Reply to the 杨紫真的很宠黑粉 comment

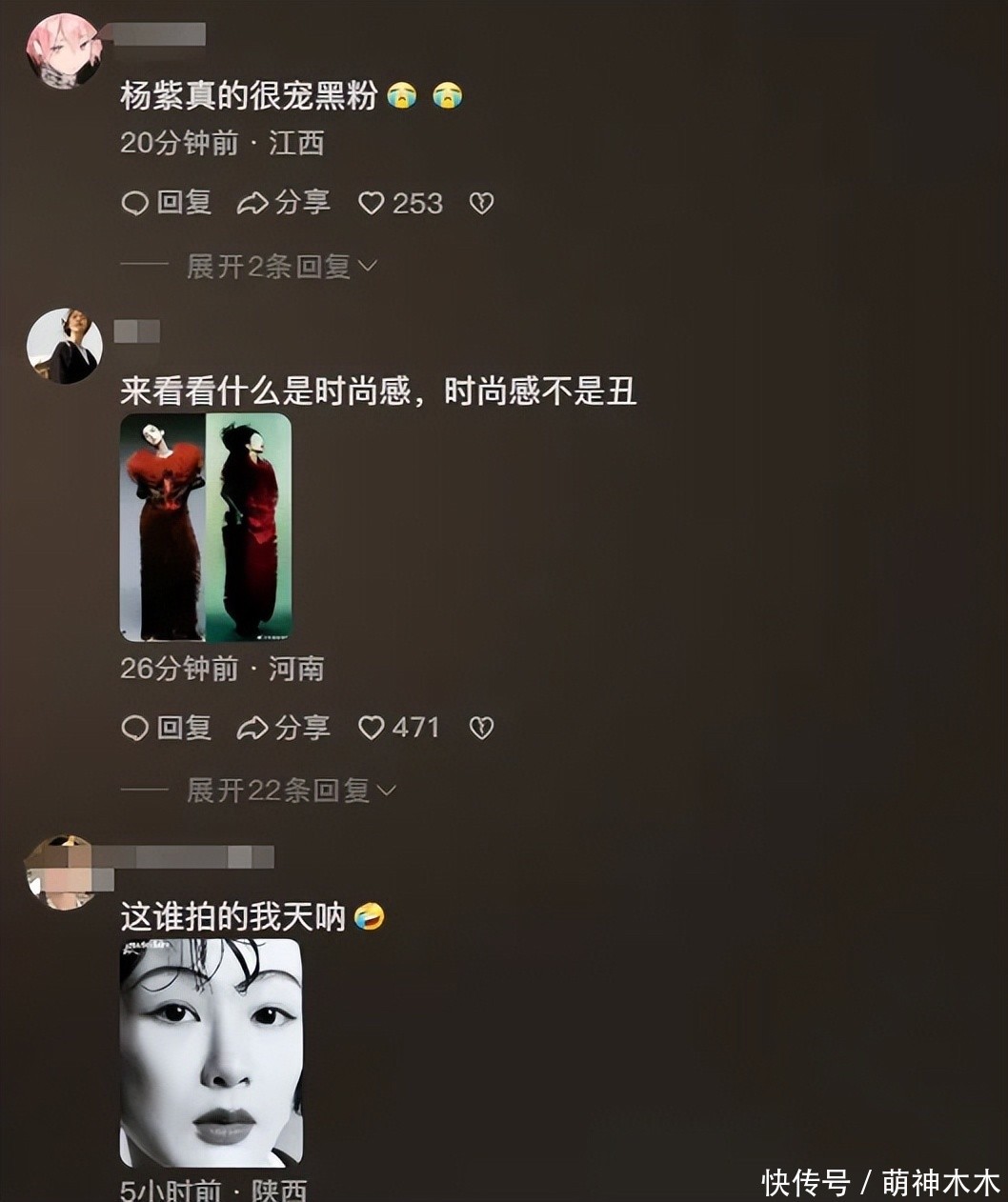(x=167, y=203)
